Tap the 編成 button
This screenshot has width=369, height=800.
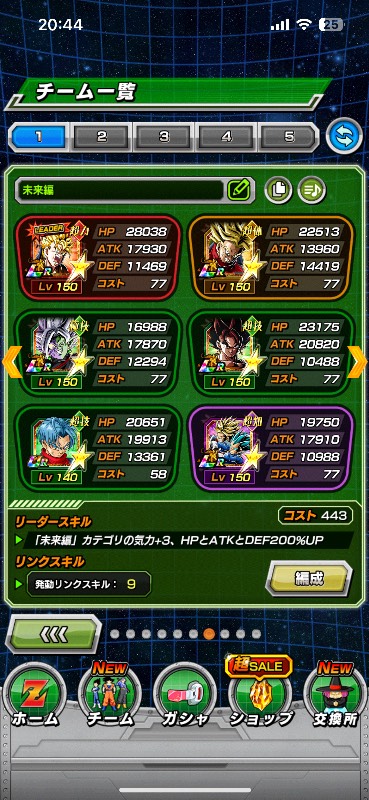tap(309, 578)
